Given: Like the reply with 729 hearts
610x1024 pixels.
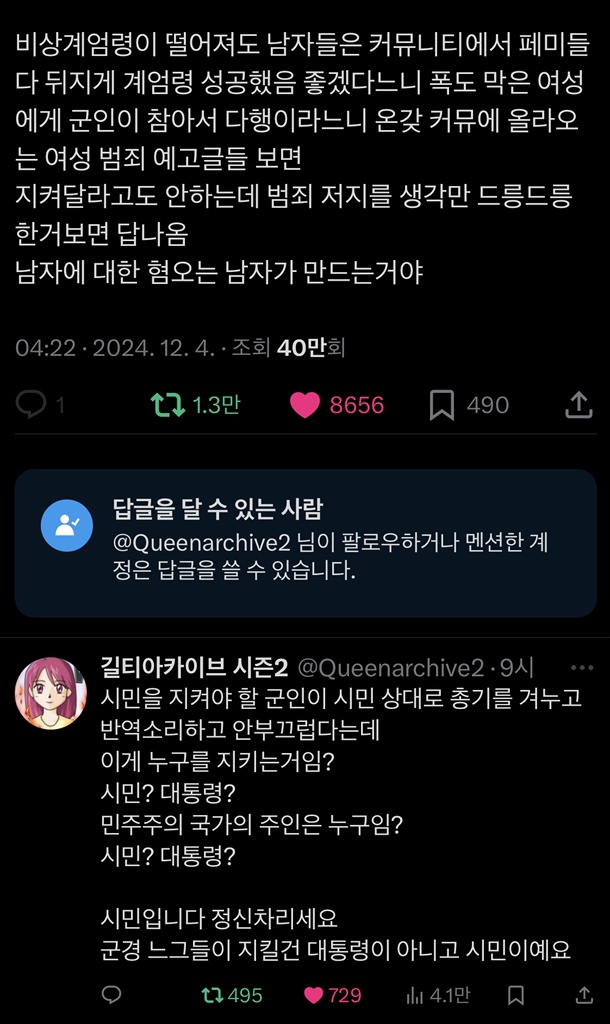Looking at the screenshot, I should coord(313,995).
